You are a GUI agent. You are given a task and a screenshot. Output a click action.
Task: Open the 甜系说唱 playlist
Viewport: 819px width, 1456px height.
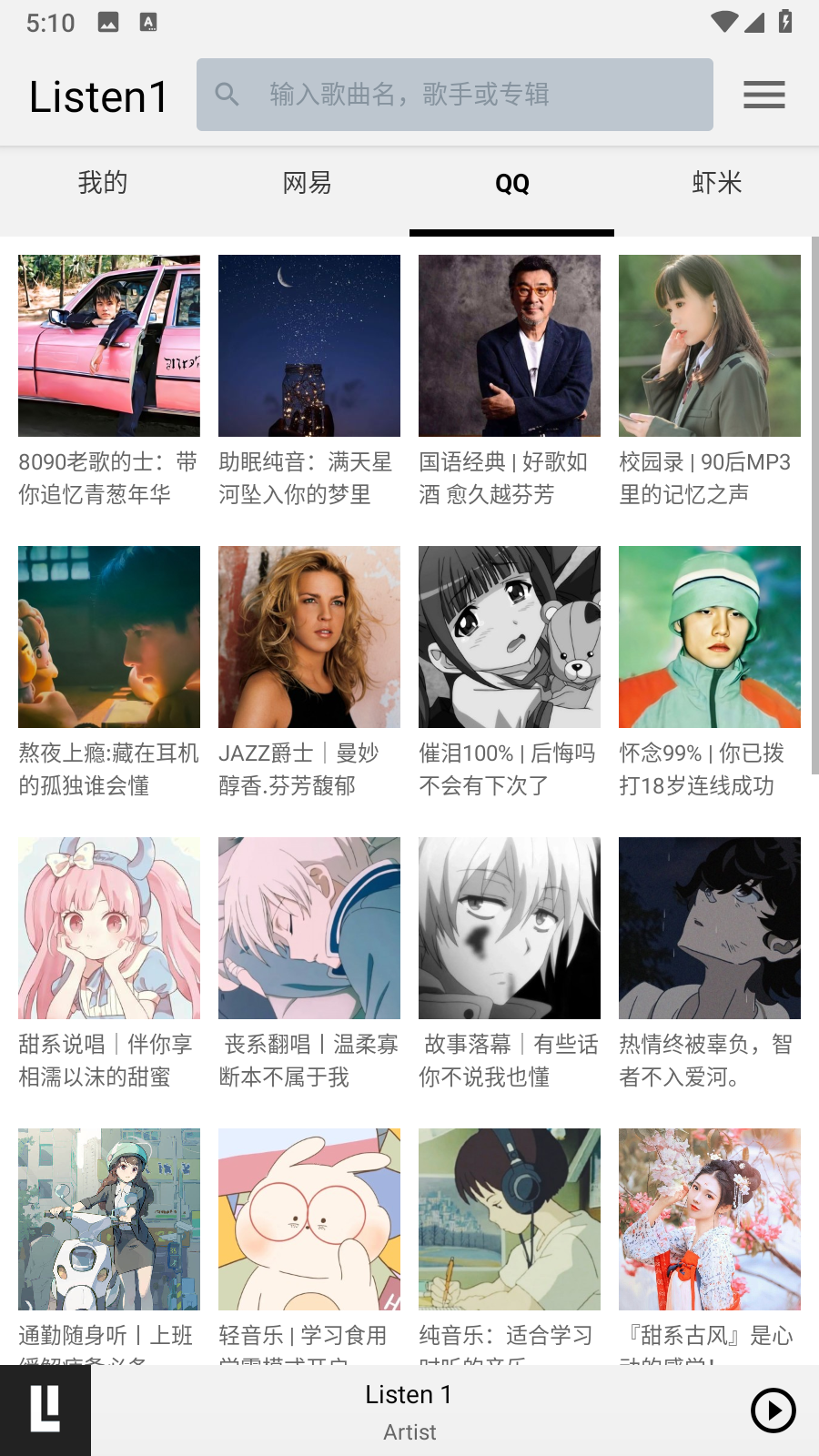pyautogui.click(x=109, y=928)
